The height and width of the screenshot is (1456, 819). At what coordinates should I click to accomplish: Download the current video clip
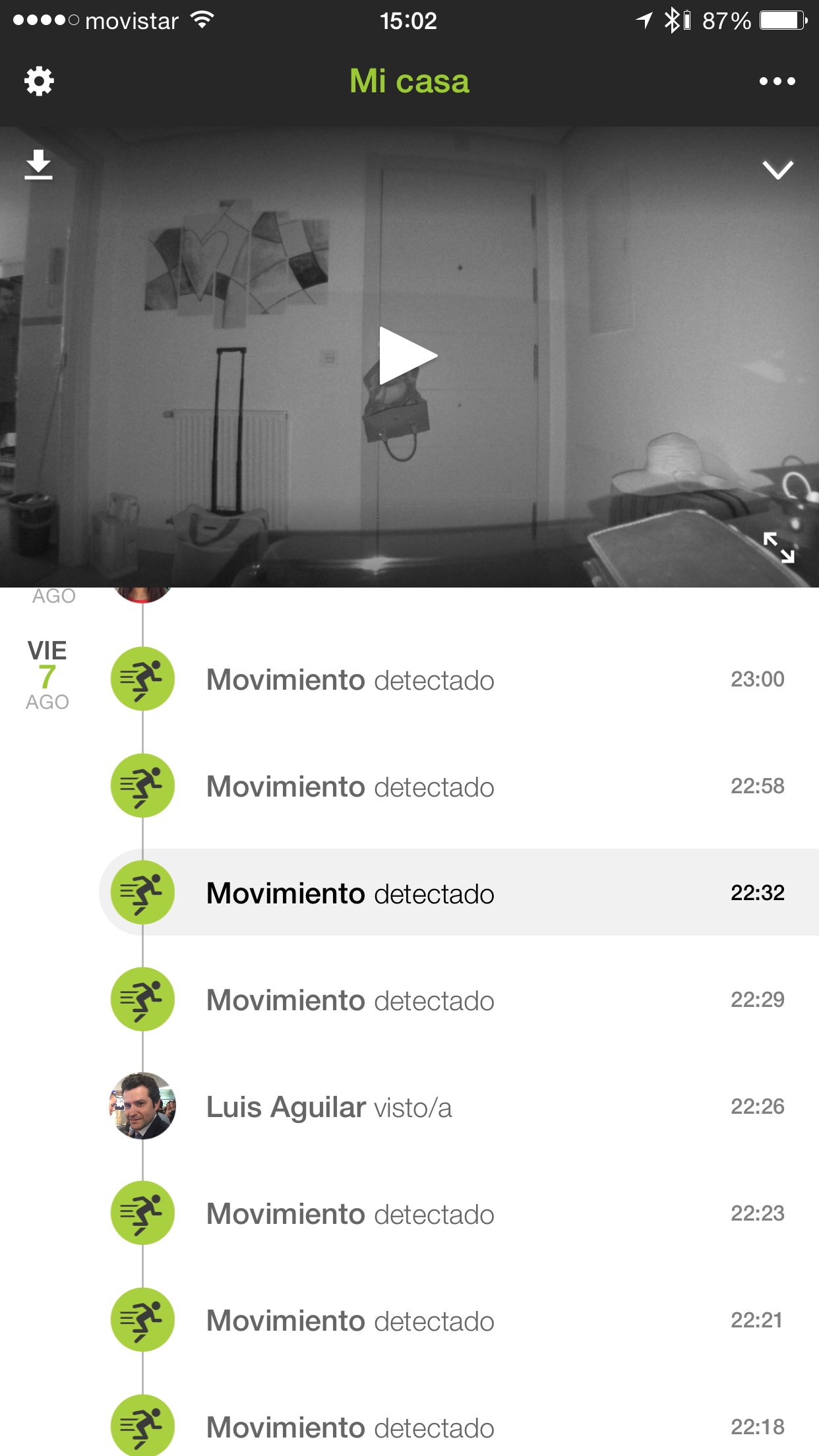click(38, 165)
